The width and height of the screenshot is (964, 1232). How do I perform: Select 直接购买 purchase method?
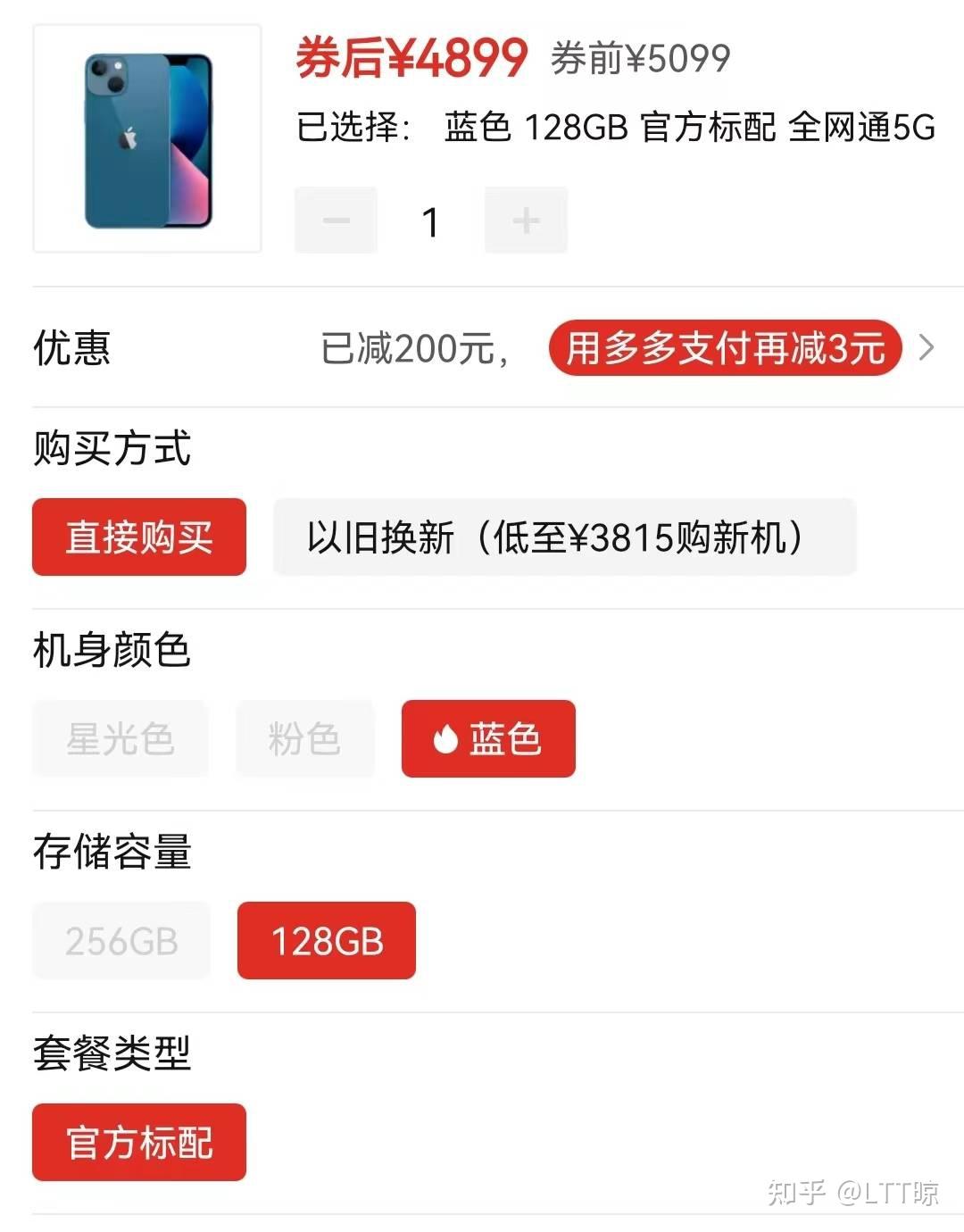tap(138, 537)
